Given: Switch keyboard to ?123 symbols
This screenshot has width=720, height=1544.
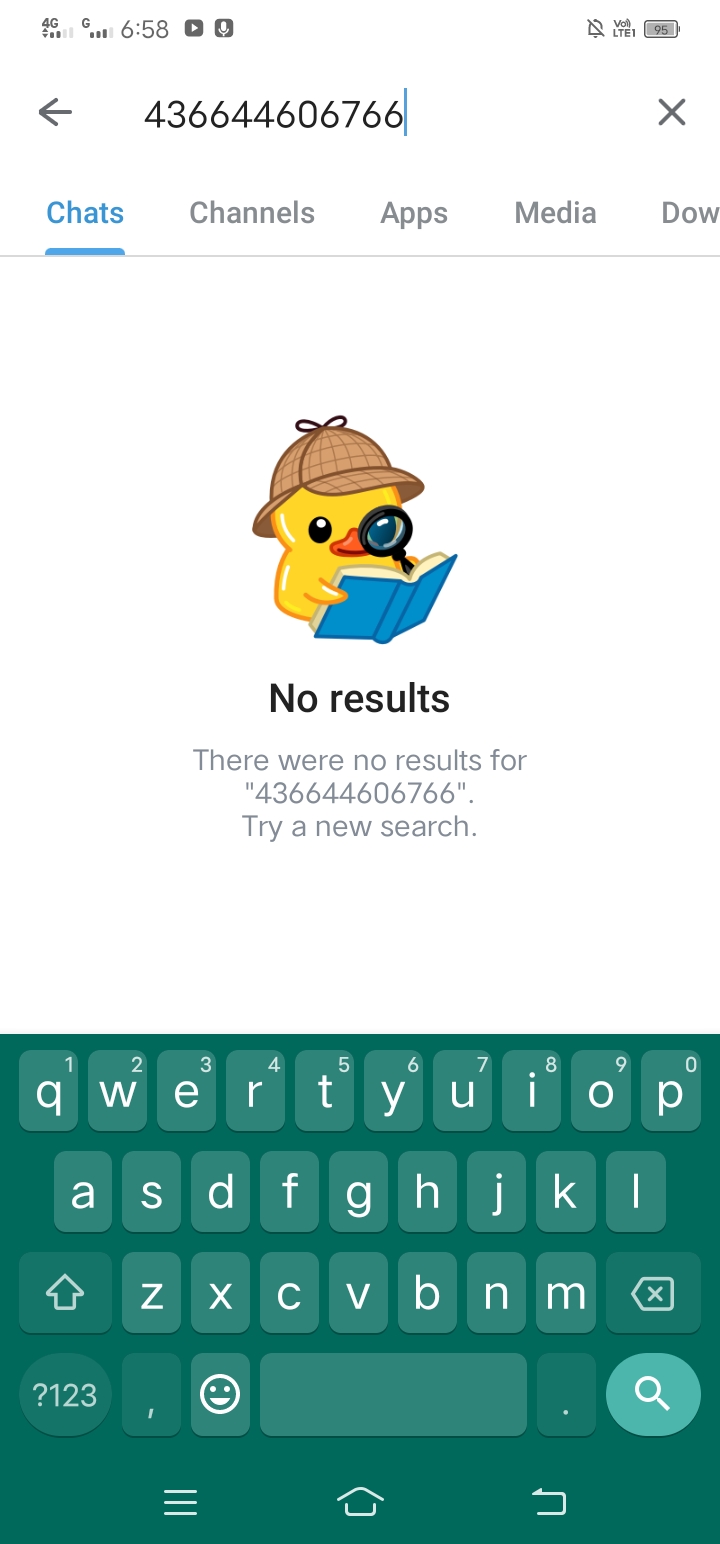Looking at the screenshot, I should pyautogui.click(x=65, y=1394).
